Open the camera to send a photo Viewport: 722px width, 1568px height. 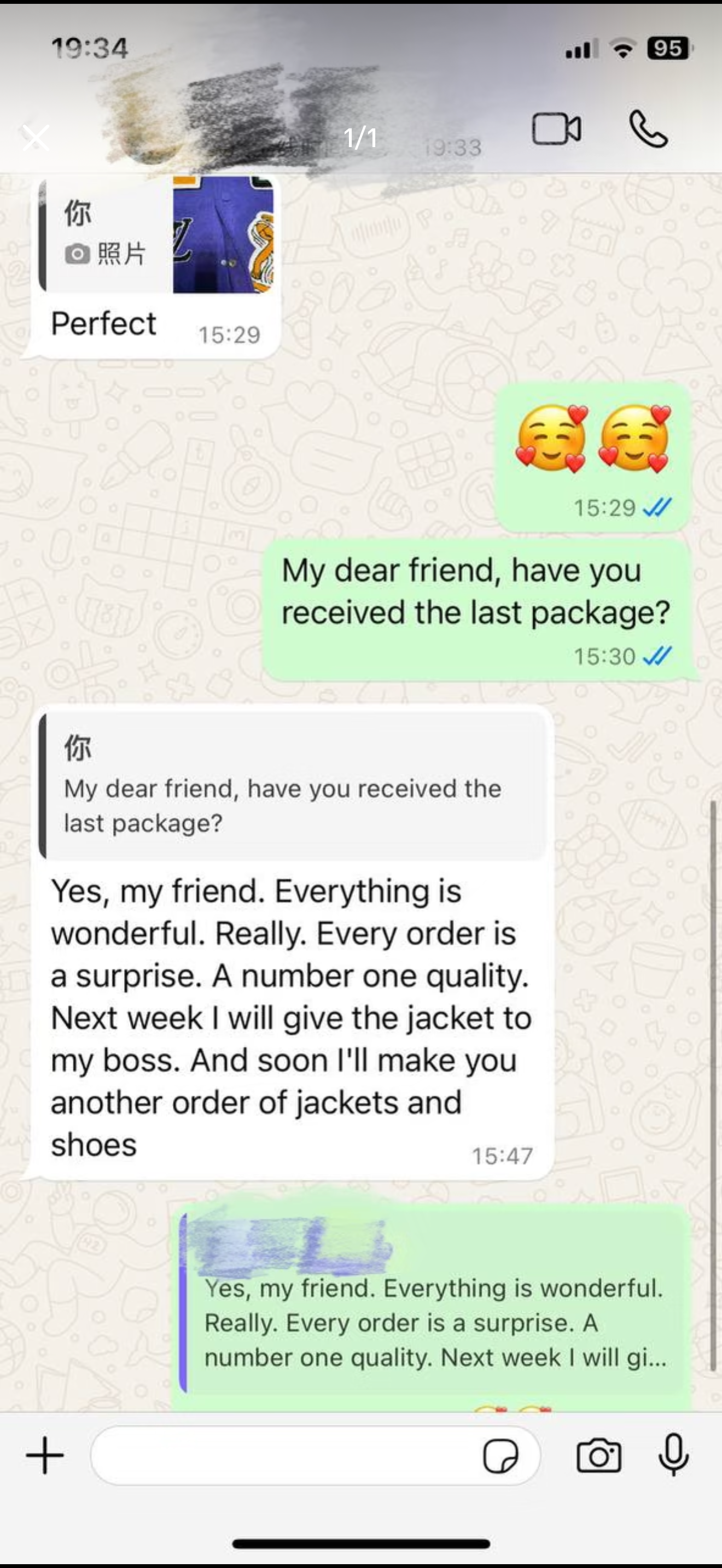(598, 1455)
